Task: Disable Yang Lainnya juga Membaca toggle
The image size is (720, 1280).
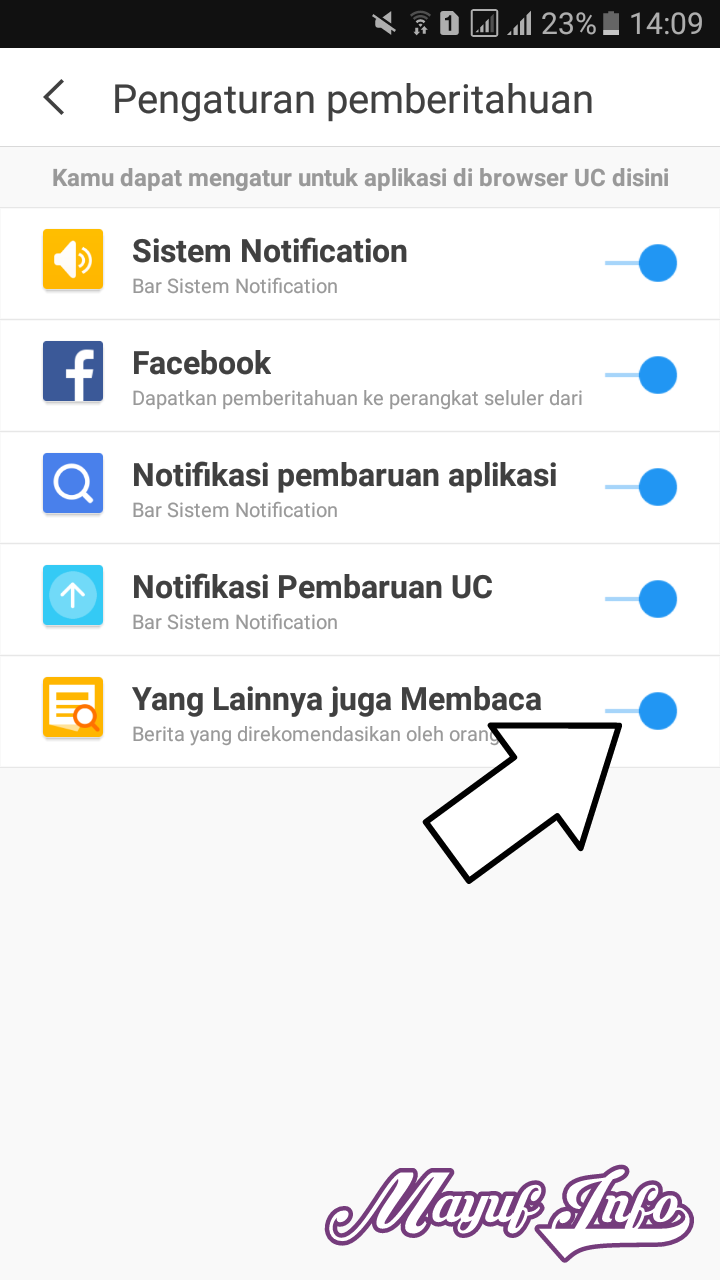Action: [x=644, y=711]
